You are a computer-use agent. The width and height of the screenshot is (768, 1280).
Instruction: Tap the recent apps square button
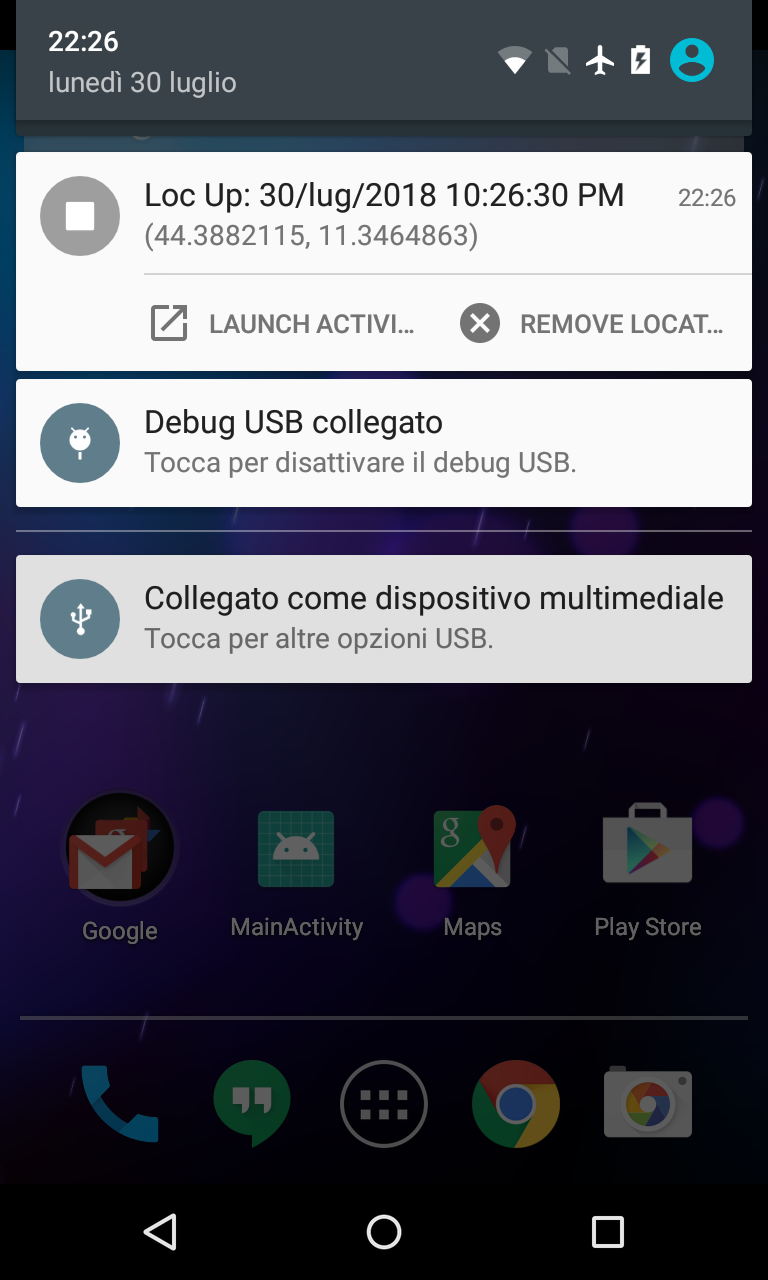pos(607,1232)
